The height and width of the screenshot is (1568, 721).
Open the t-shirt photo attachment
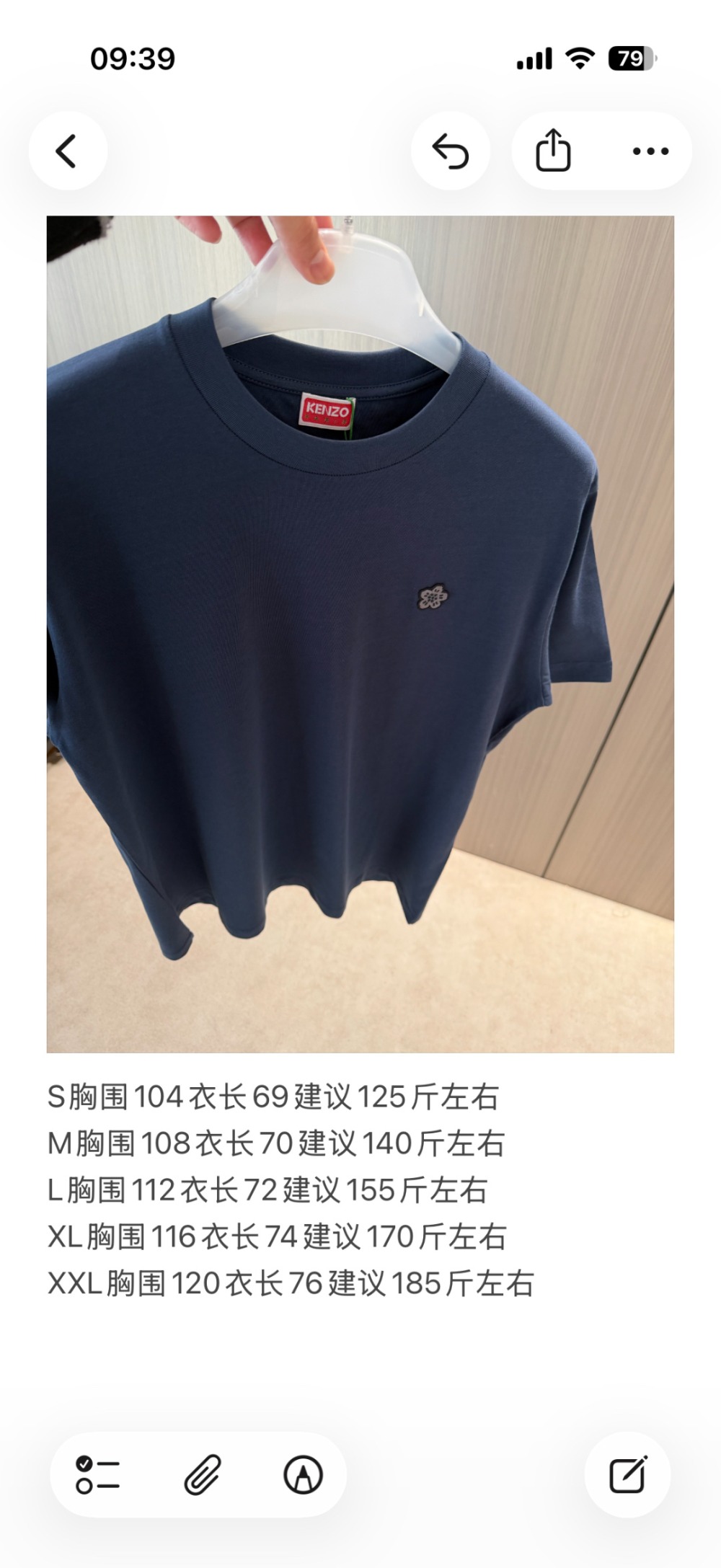(360, 634)
